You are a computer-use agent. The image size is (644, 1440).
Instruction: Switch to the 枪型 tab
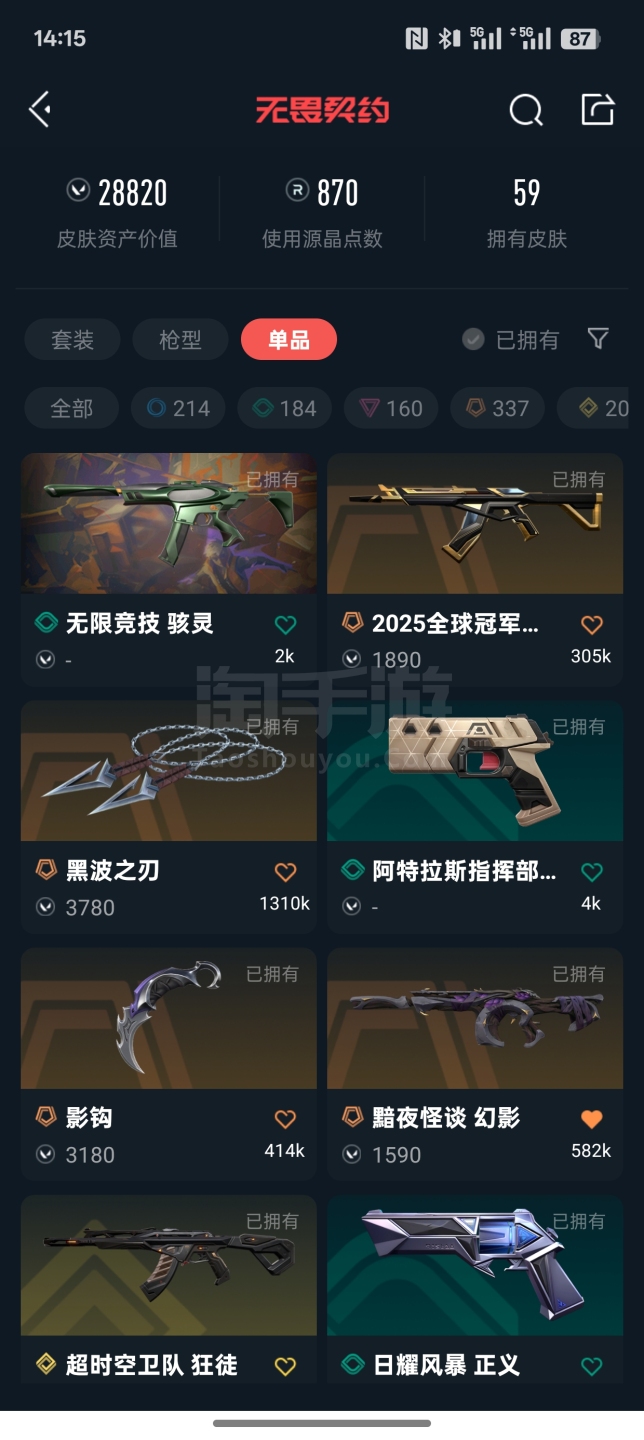pos(181,340)
